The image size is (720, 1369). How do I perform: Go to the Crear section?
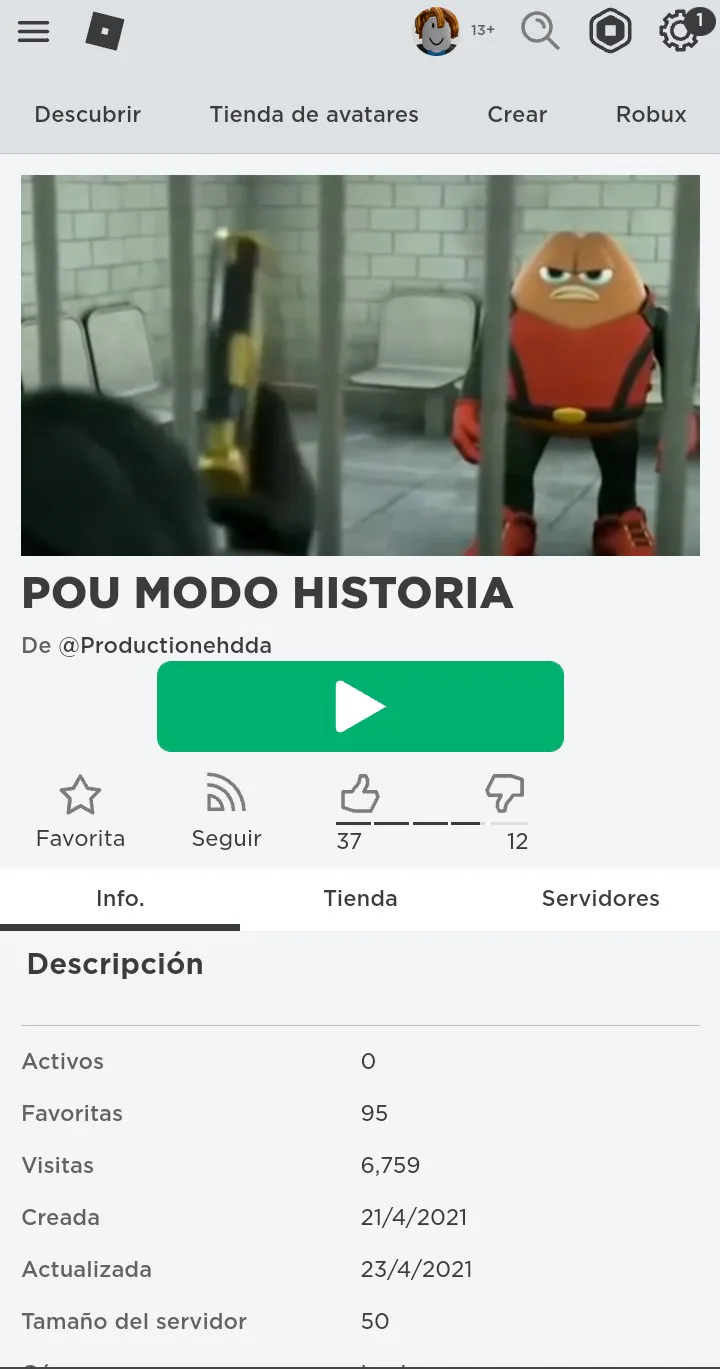tap(517, 114)
